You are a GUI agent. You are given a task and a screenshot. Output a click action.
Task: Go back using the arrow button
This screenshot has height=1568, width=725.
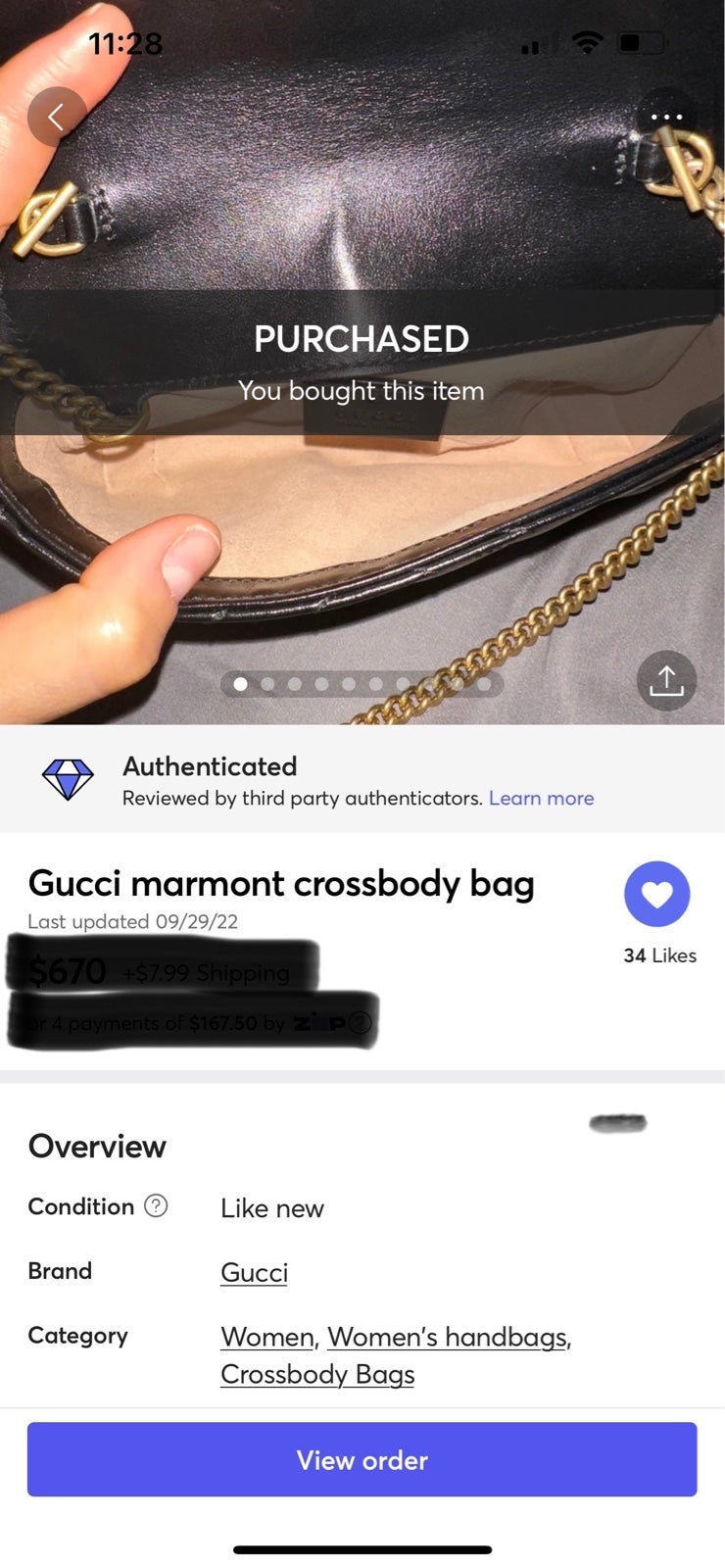(57, 118)
